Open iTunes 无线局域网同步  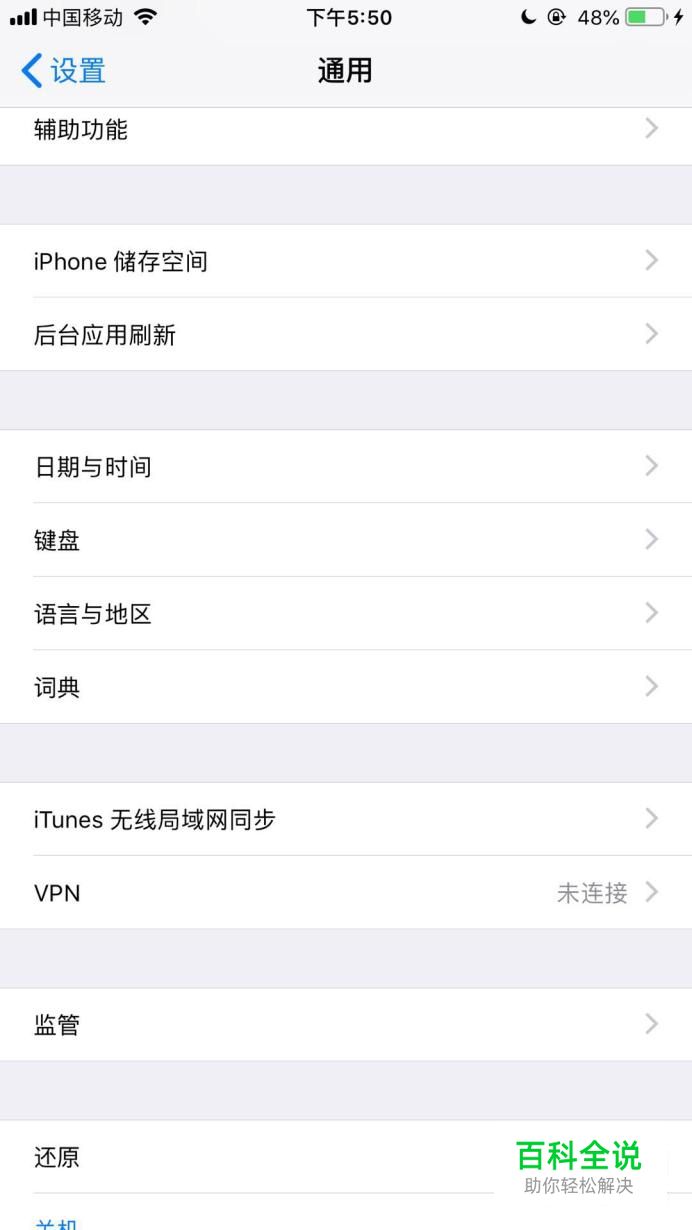[346, 819]
